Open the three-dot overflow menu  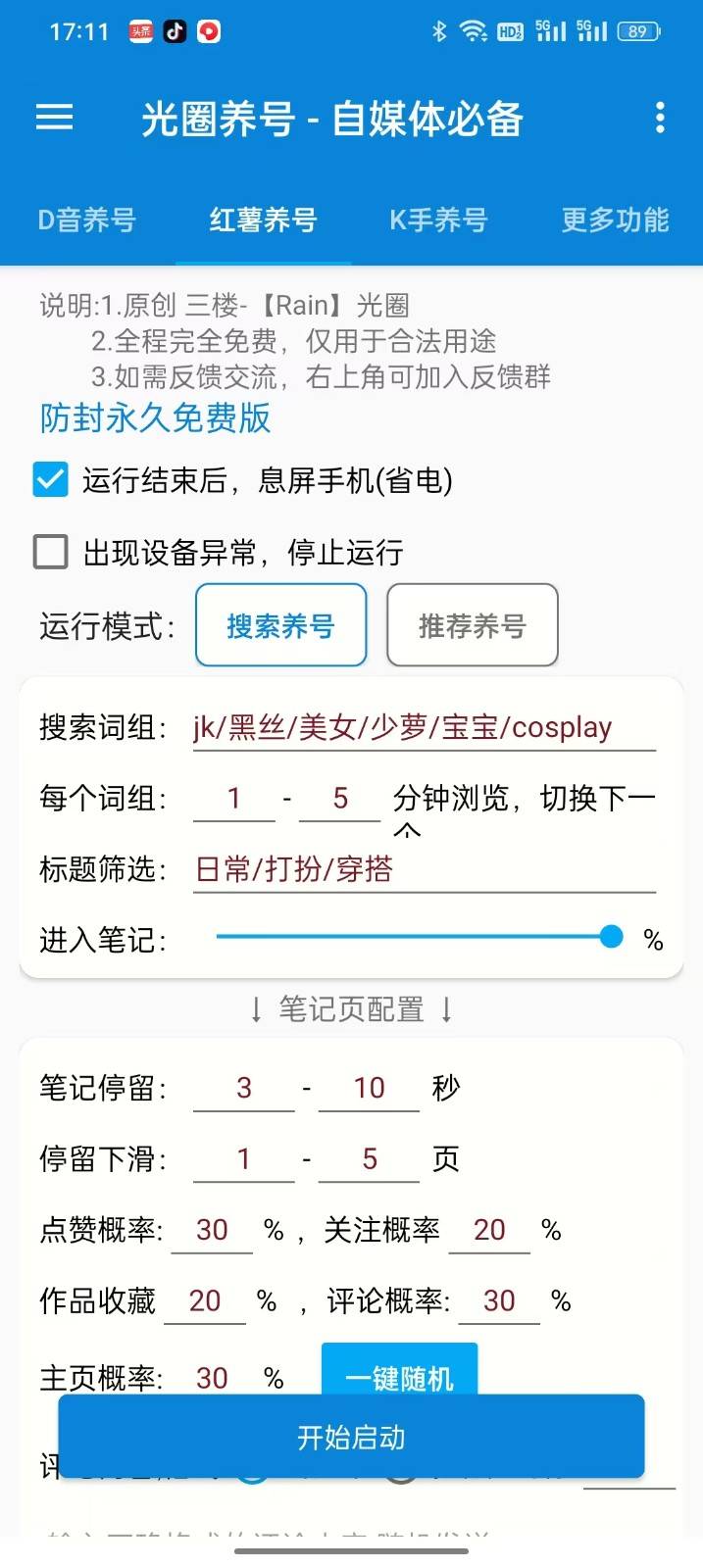point(660,119)
